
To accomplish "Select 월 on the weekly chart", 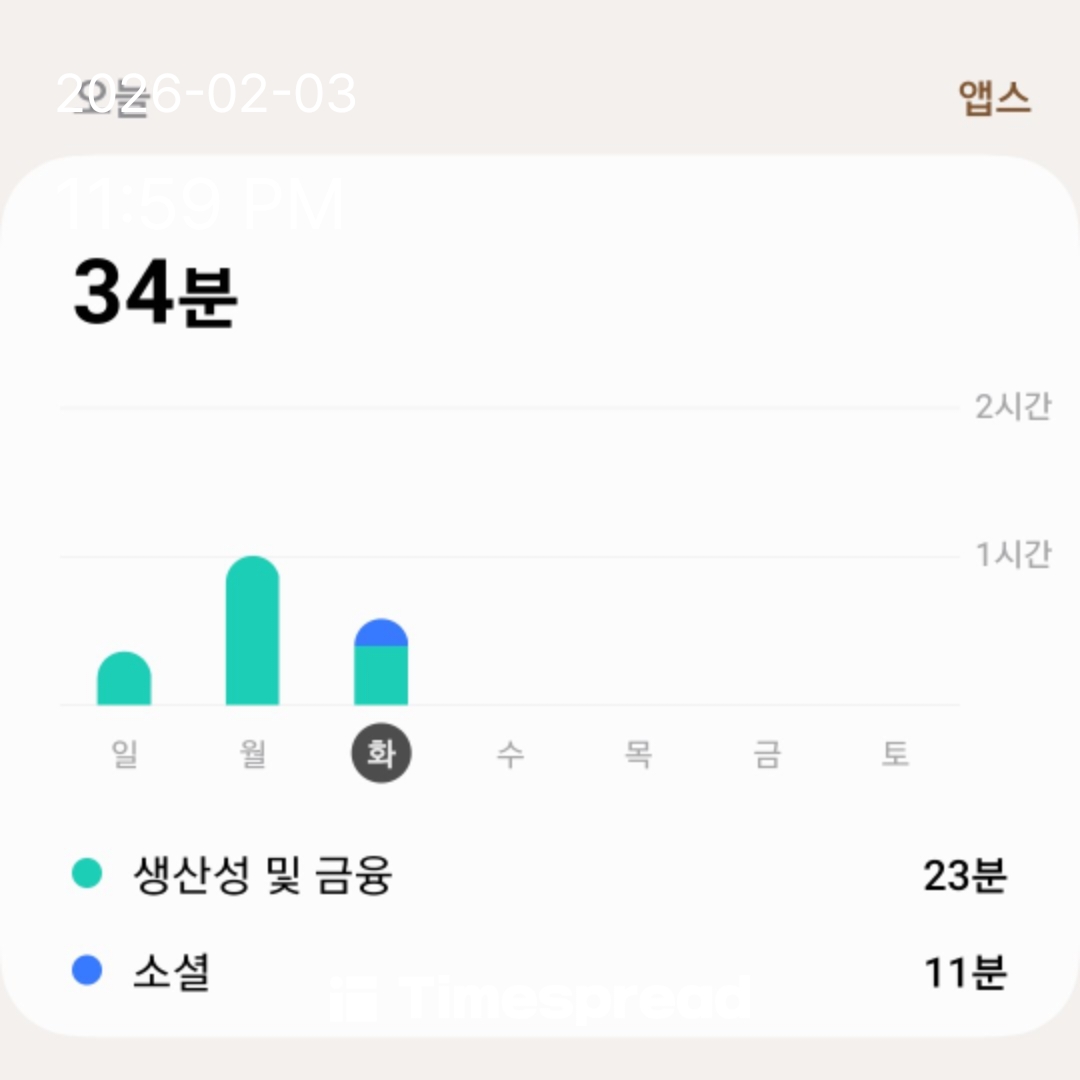I will click(x=253, y=753).
